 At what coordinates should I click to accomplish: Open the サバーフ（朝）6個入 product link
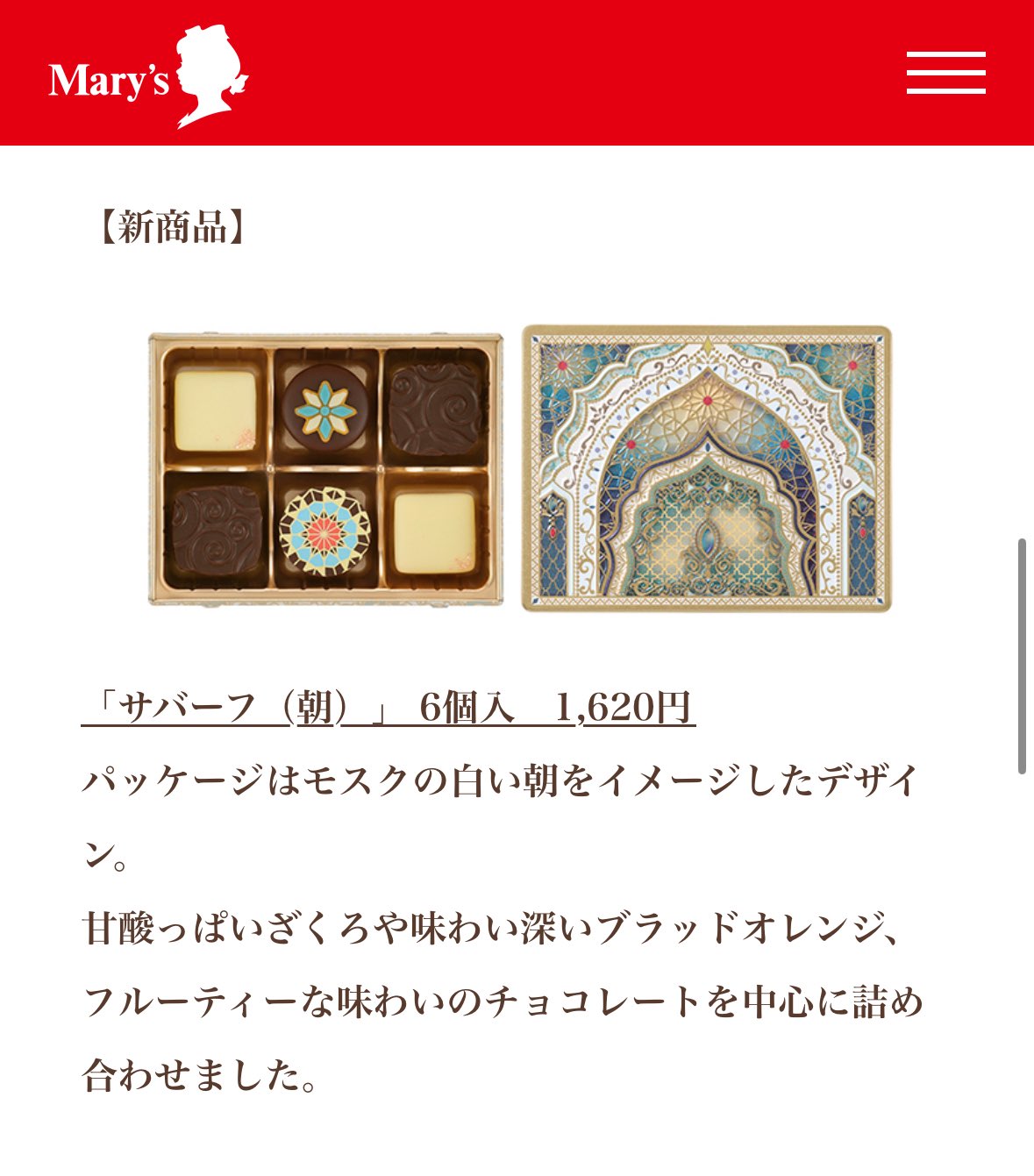tap(389, 708)
